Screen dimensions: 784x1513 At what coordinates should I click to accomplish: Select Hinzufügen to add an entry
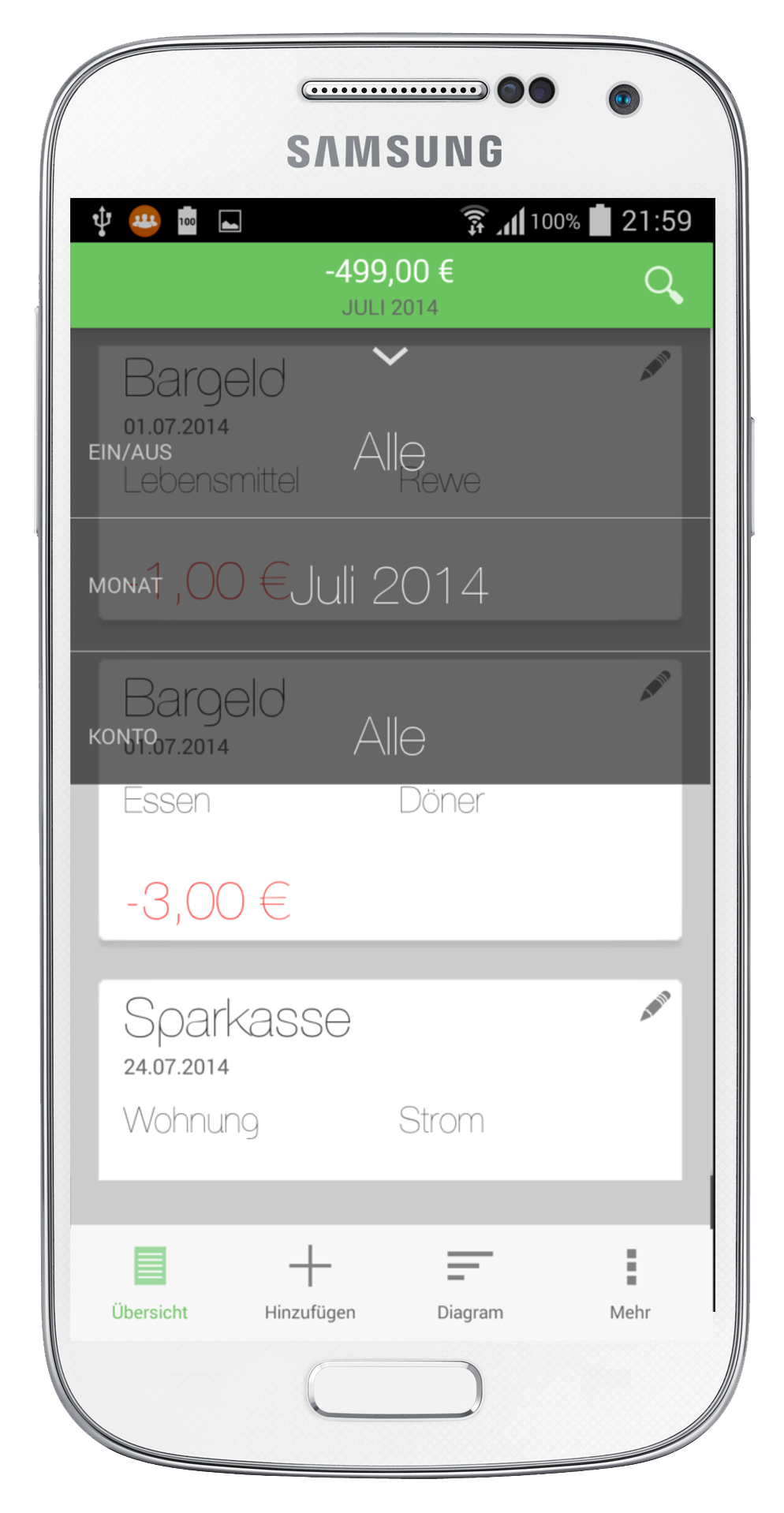(x=310, y=1283)
